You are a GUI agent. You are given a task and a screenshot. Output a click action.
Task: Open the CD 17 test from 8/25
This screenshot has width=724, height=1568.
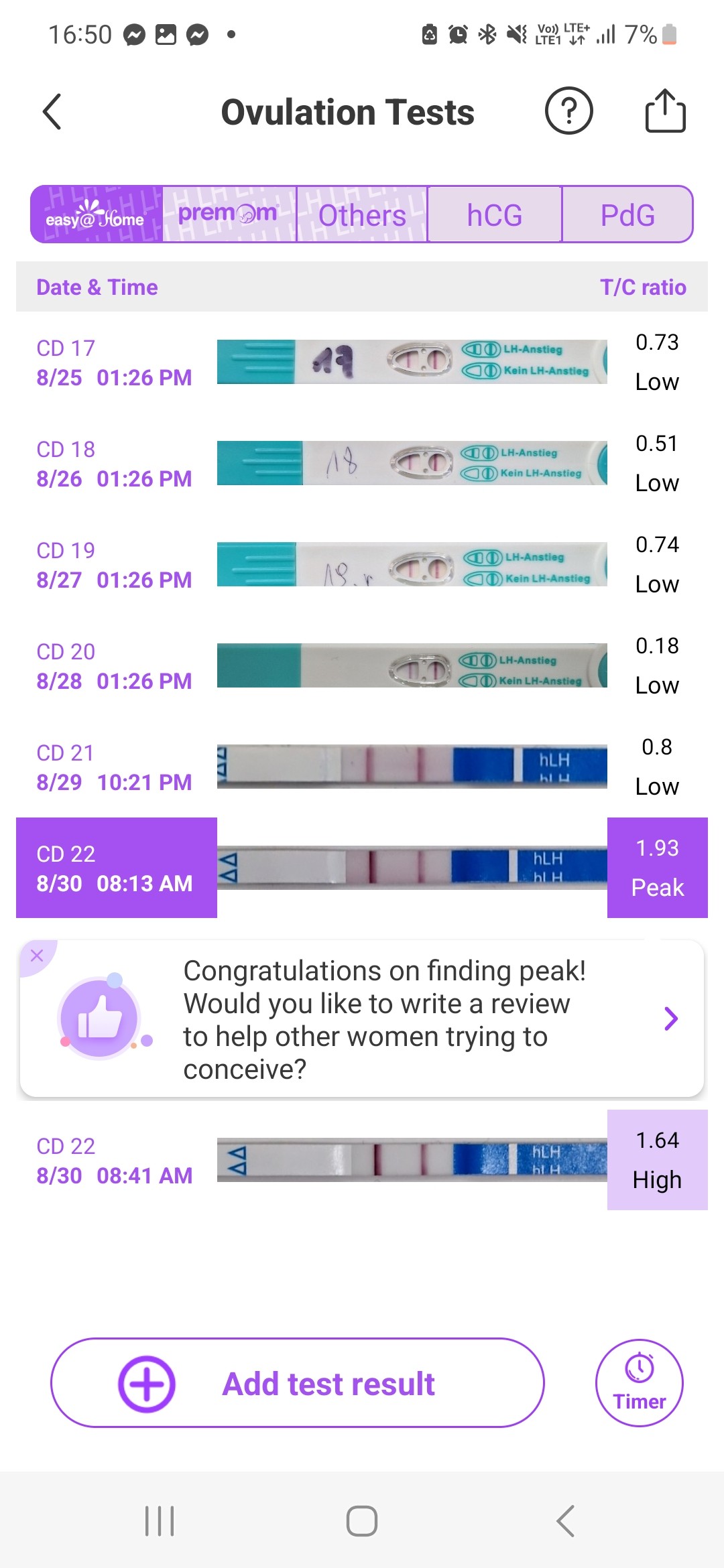(362, 363)
